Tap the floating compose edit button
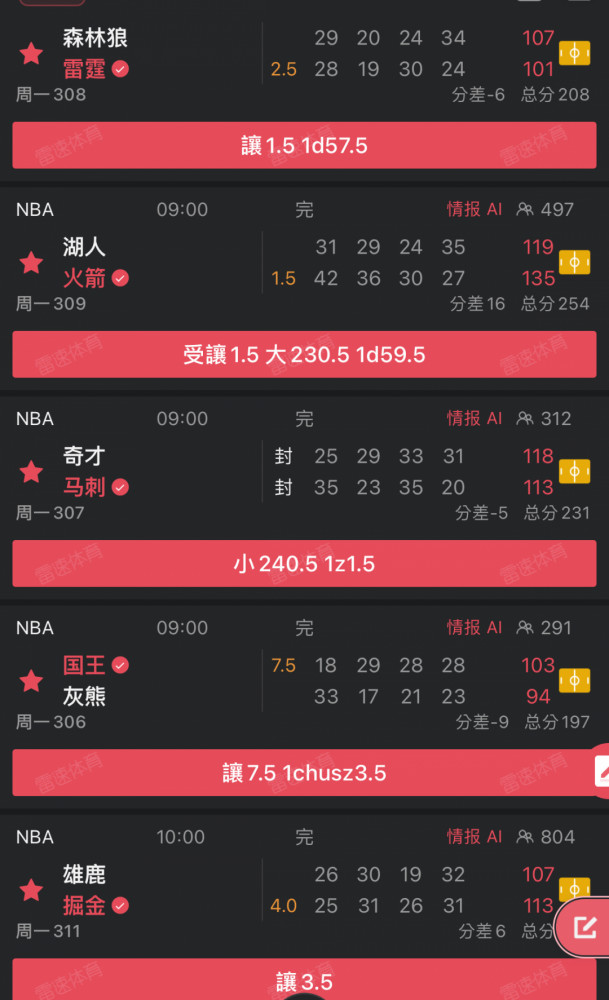 [x=583, y=927]
